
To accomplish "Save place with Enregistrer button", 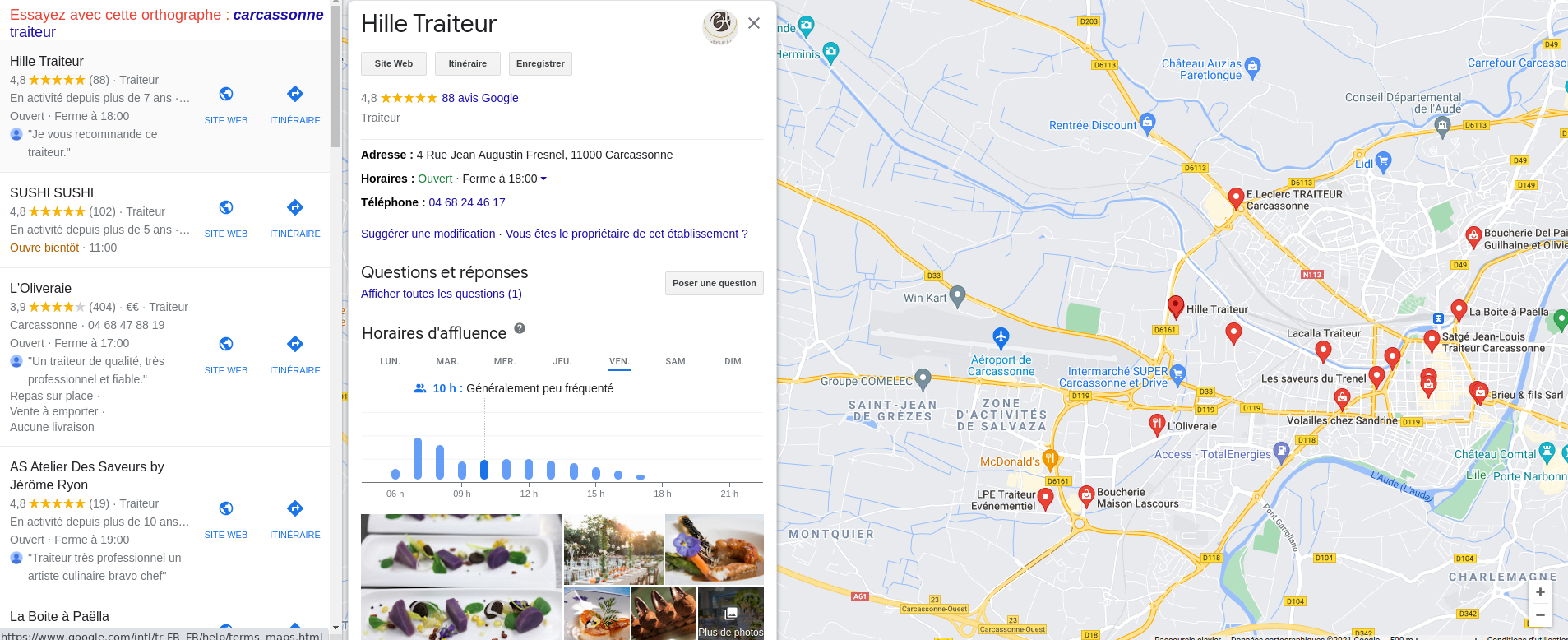I will click(540, 63).
